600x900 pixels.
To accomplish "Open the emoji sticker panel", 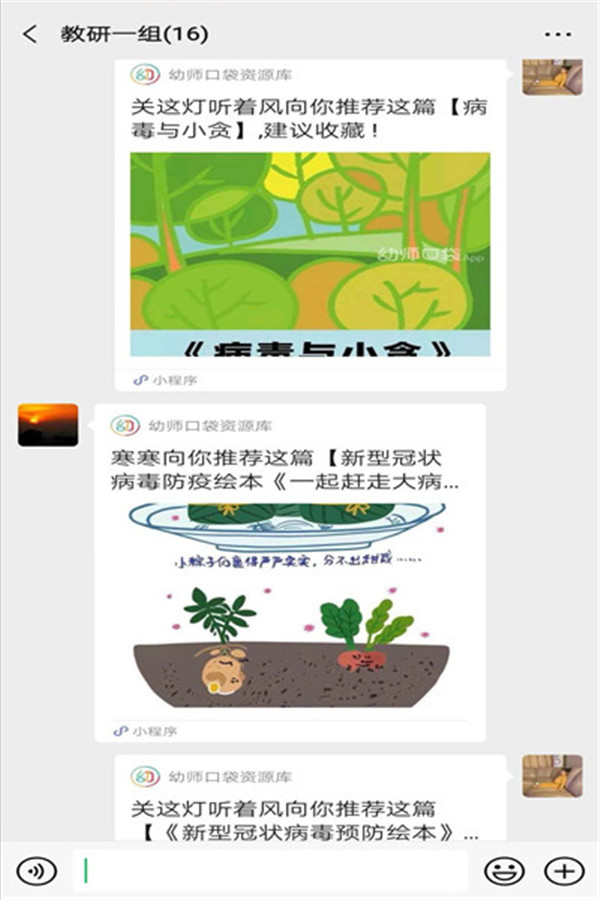I will 504,870.
